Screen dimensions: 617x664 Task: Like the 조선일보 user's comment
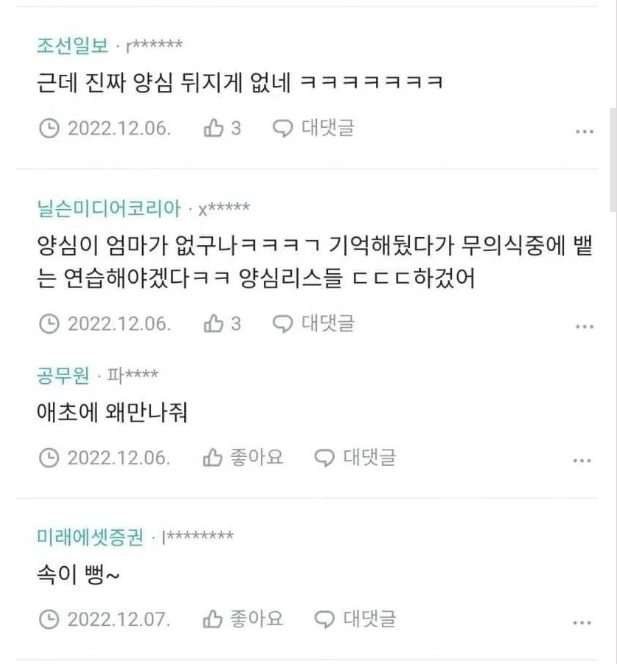coord(222,129)
